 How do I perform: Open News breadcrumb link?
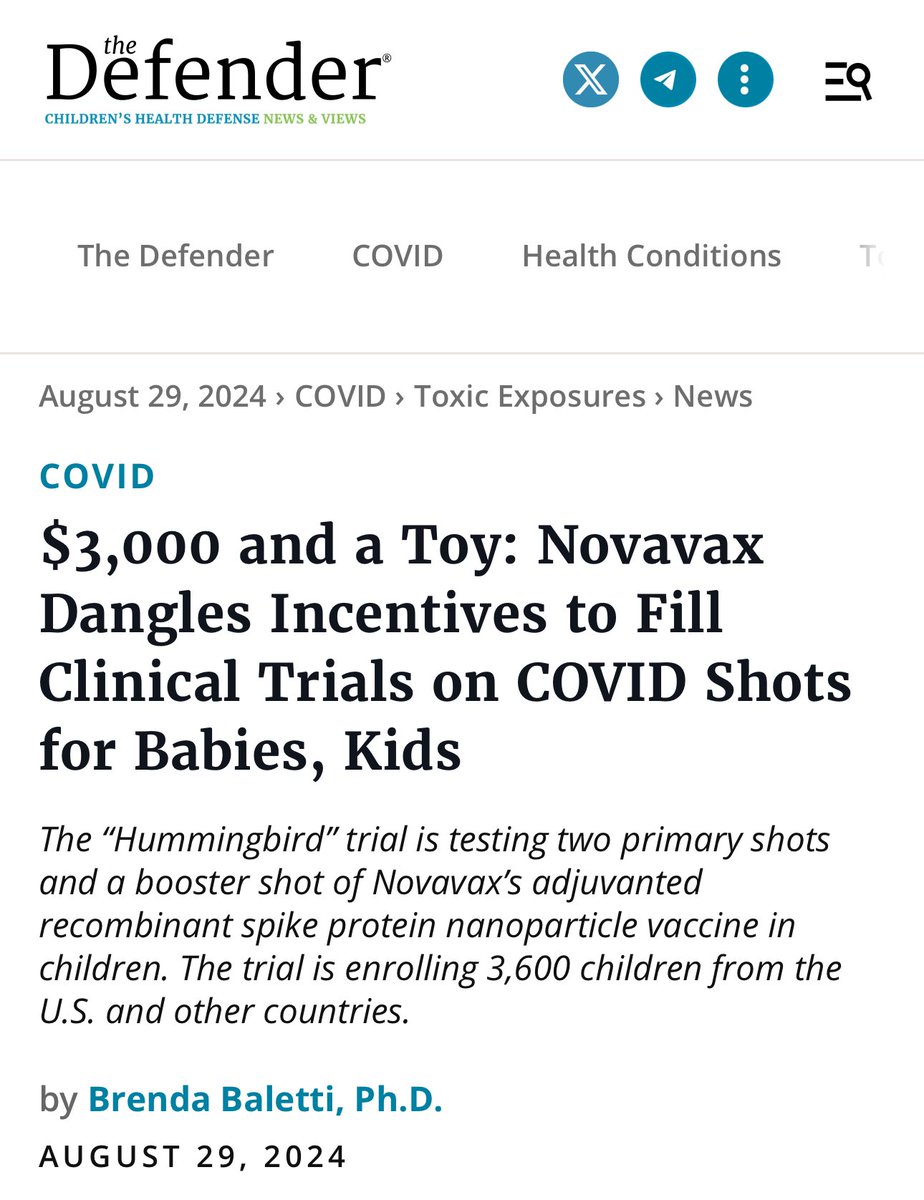[712, 396]
